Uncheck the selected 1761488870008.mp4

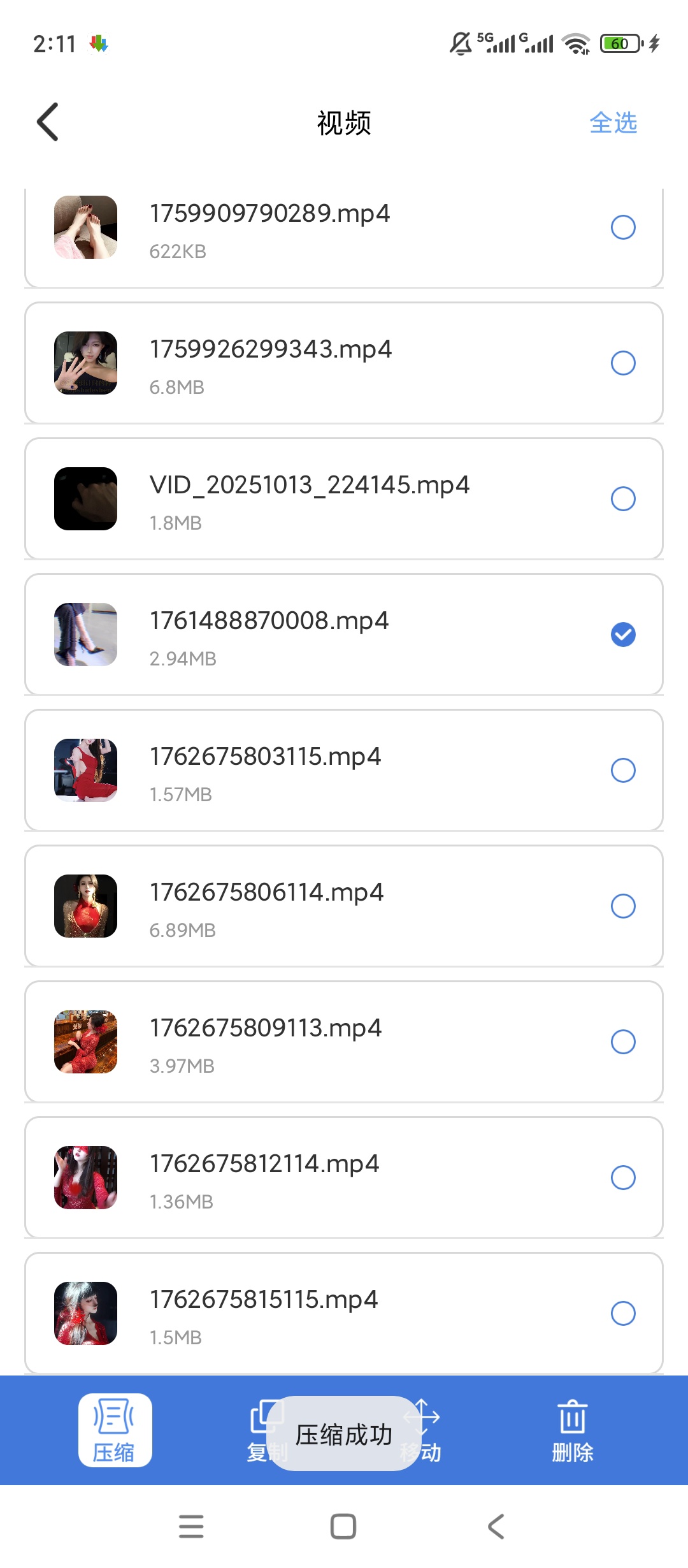pyautogui.click(x=623, y=634)
